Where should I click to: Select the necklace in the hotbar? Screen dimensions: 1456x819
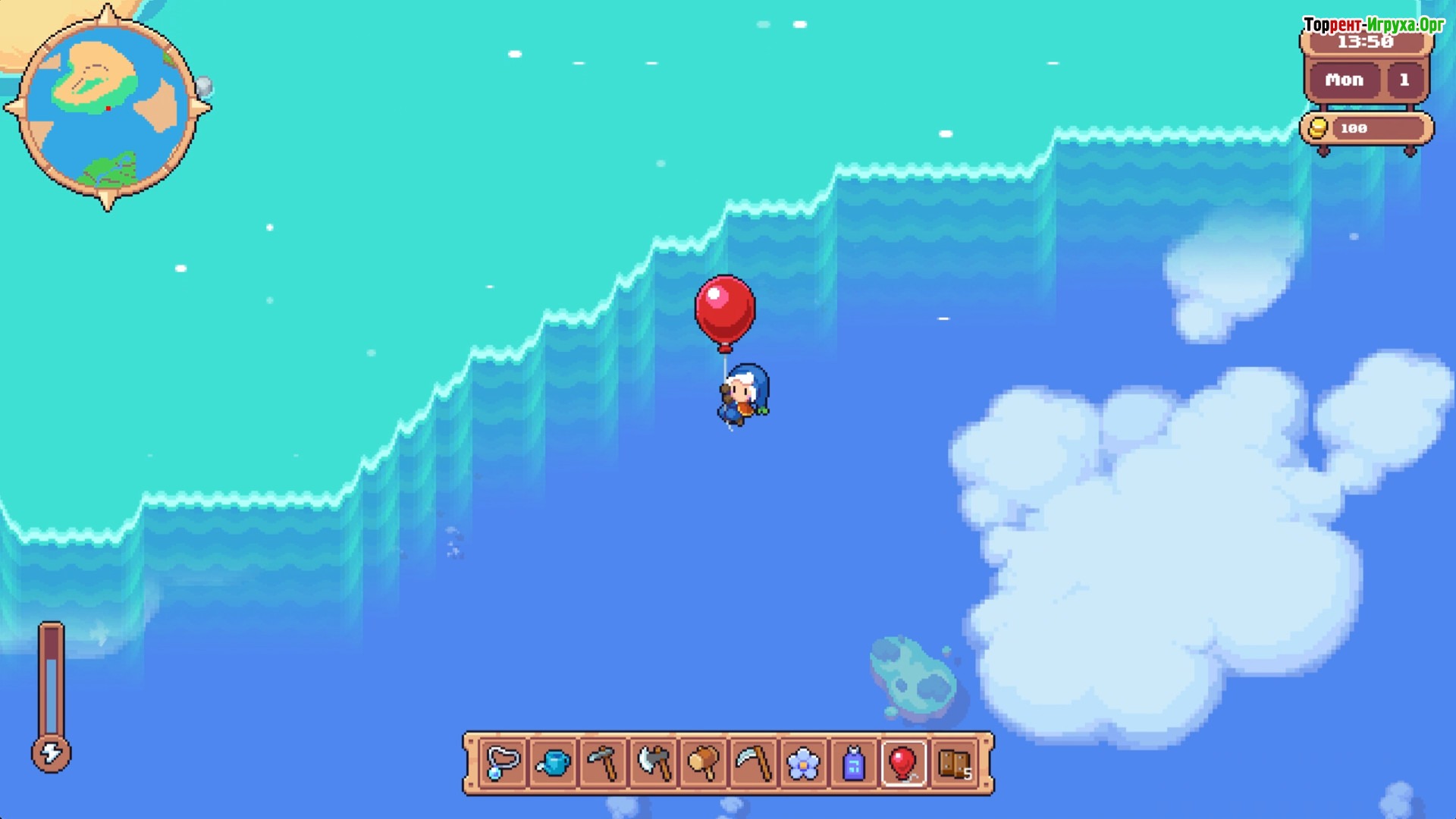[x=503, y=763]
